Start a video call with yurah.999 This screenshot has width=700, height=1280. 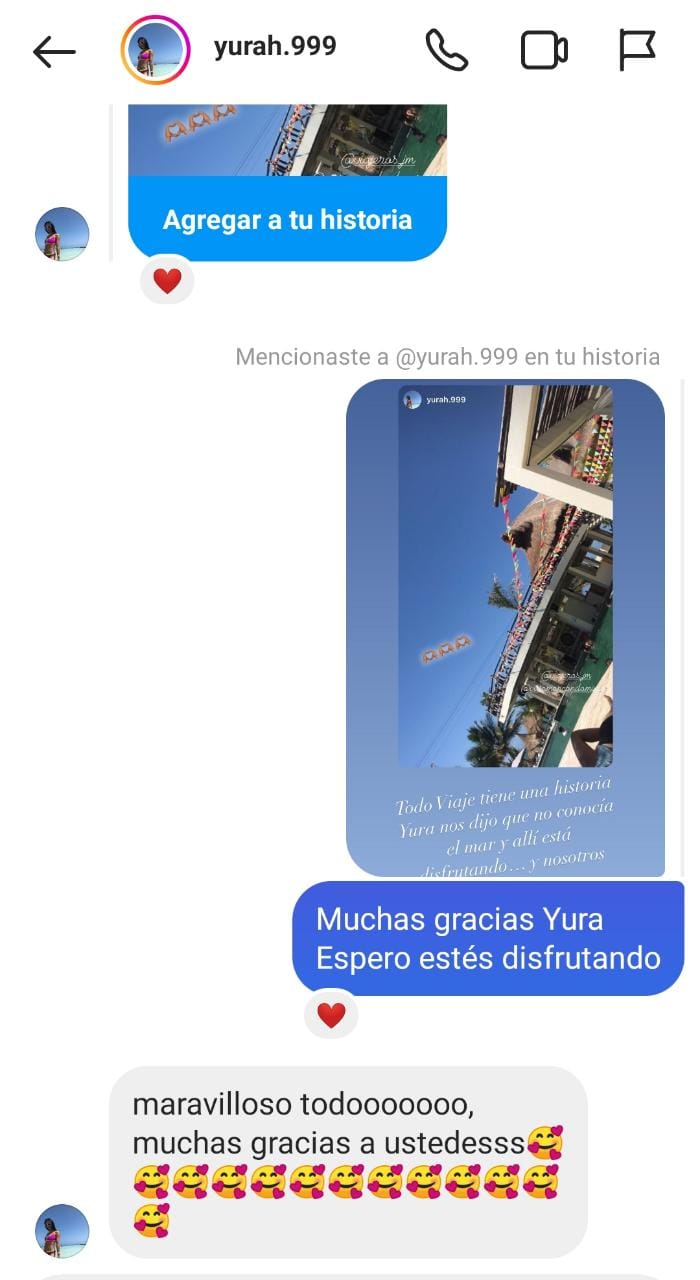point(544,51)
